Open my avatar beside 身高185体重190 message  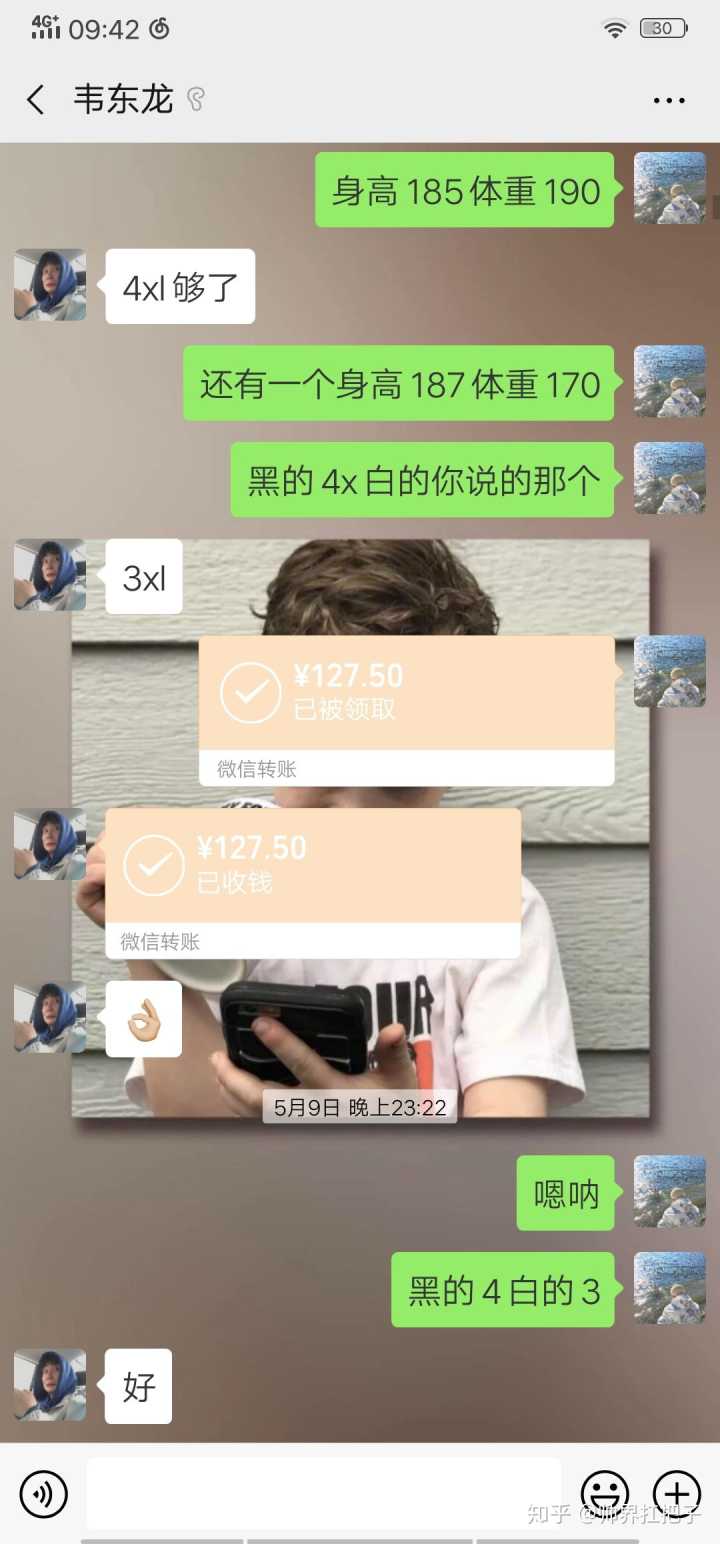click(x=669, y=188)
